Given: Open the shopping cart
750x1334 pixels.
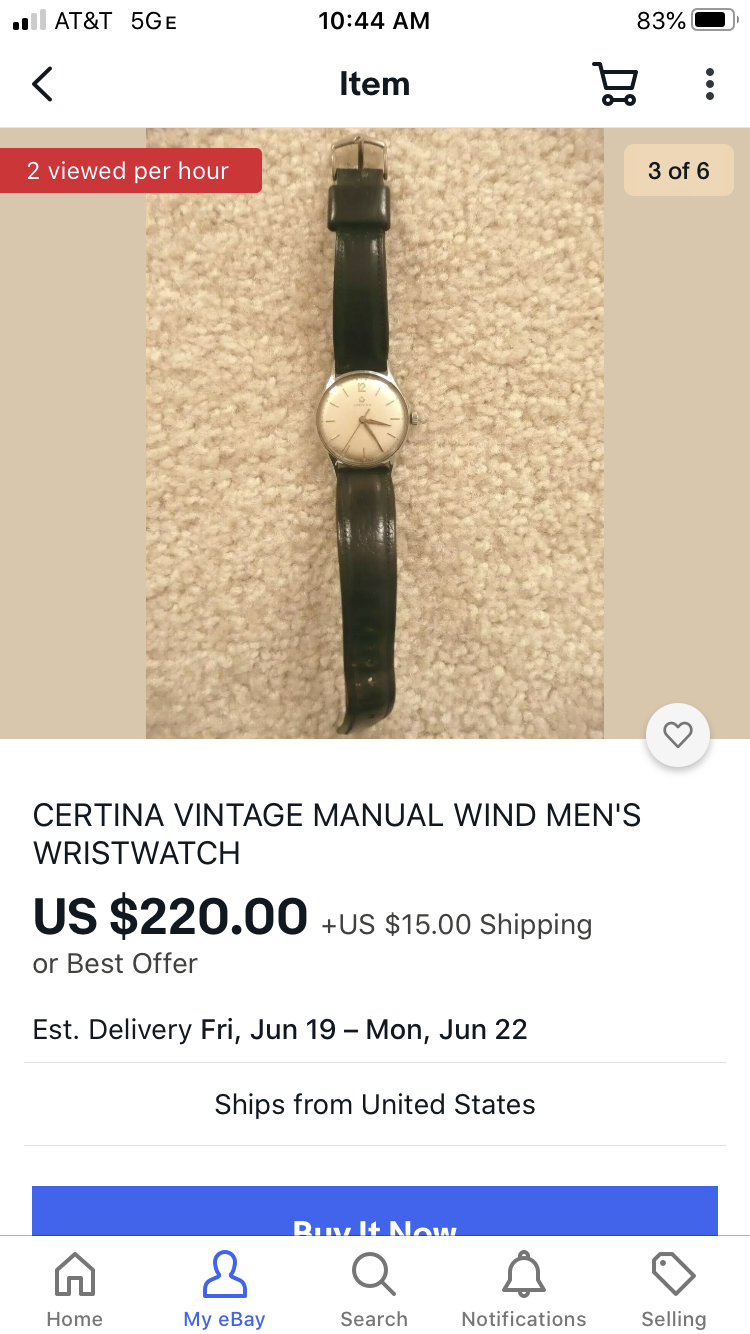Looking at the screenshot, I should coord(614,84).
